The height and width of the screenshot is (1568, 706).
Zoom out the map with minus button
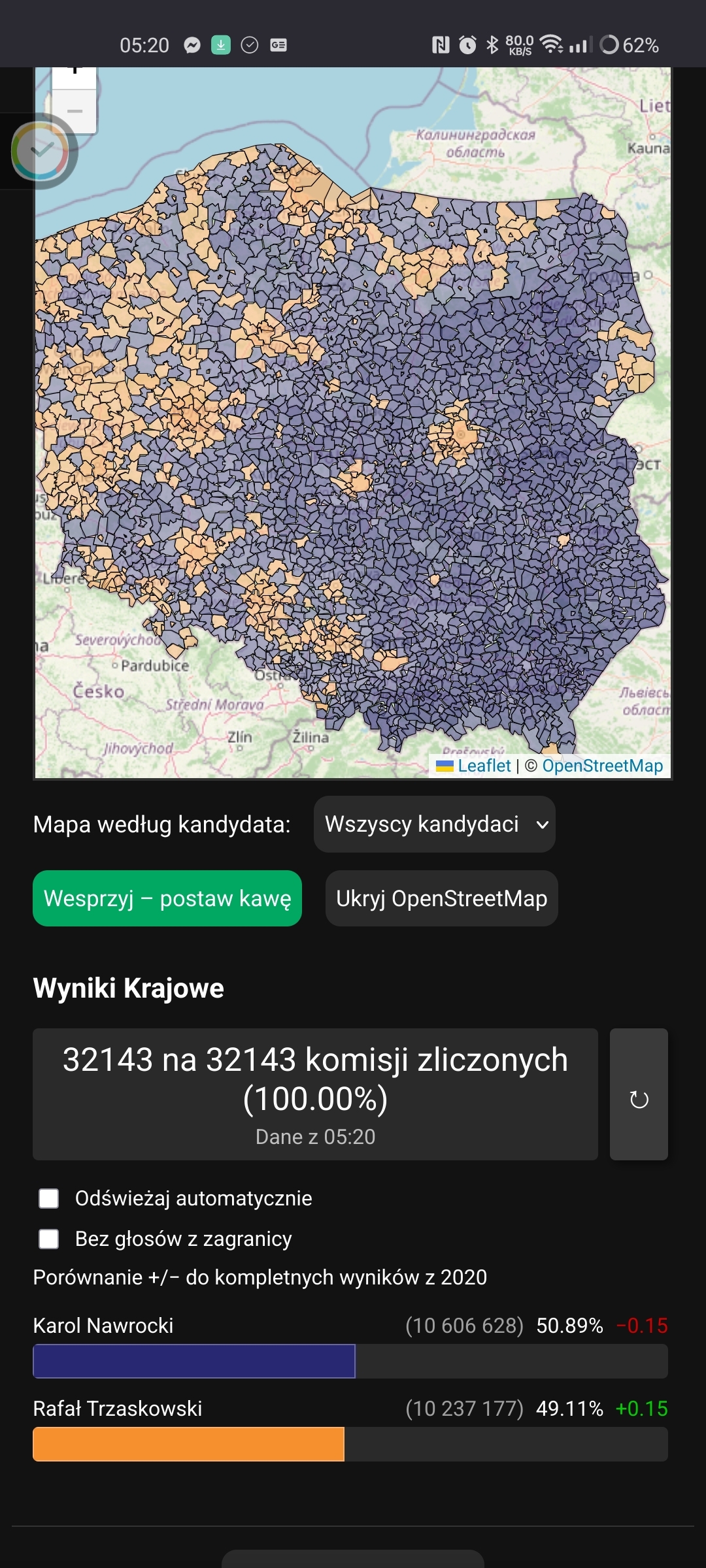(75, 111)
